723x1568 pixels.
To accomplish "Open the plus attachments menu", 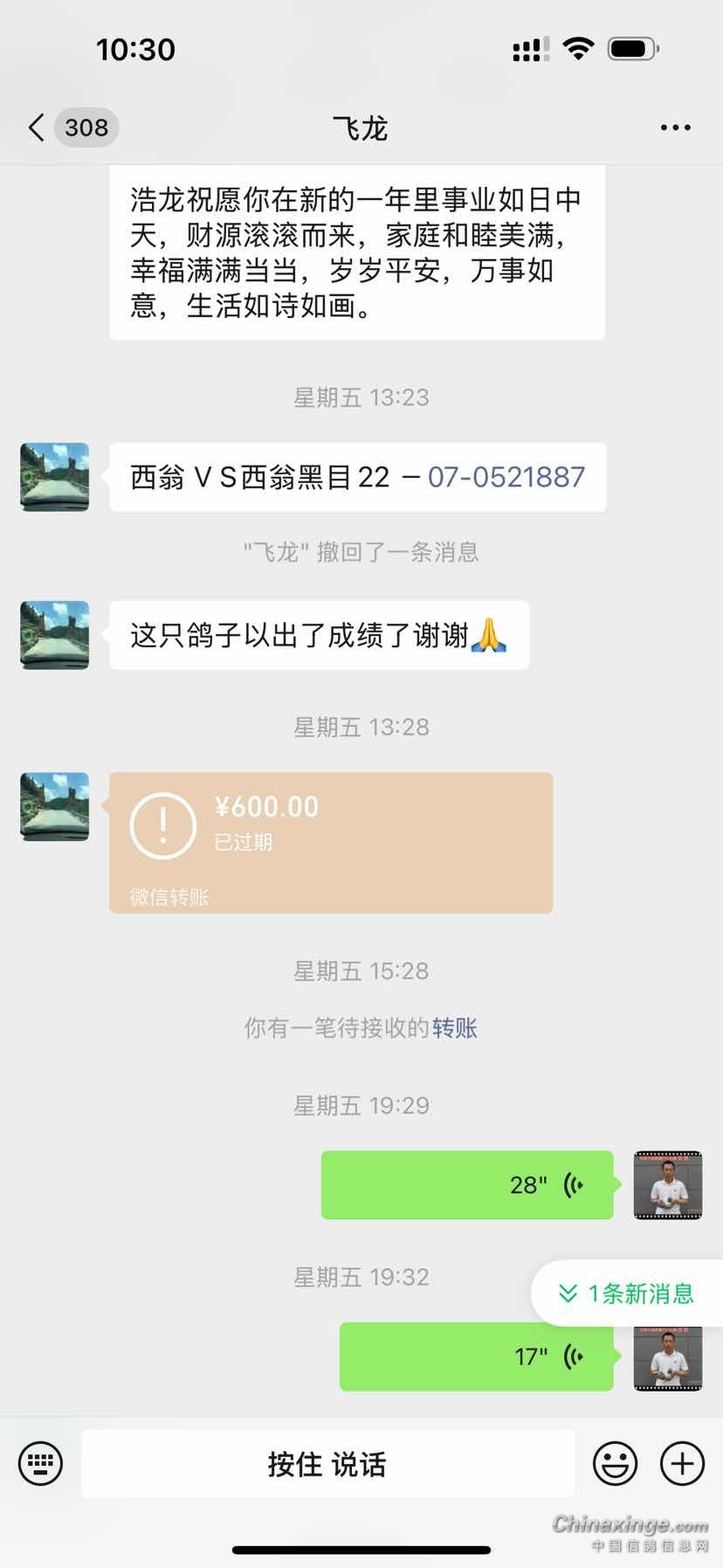I will tap(682, 1463).
